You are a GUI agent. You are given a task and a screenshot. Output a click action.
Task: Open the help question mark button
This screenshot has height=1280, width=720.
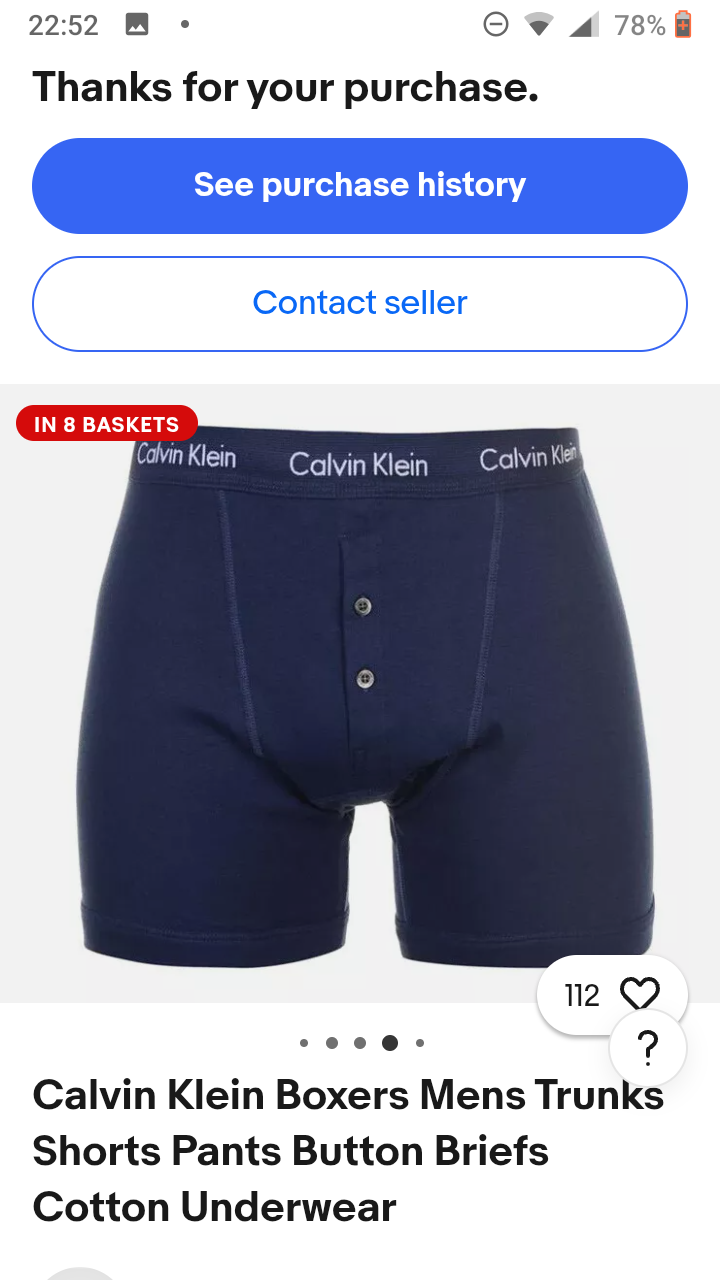tap(648, 1048)
